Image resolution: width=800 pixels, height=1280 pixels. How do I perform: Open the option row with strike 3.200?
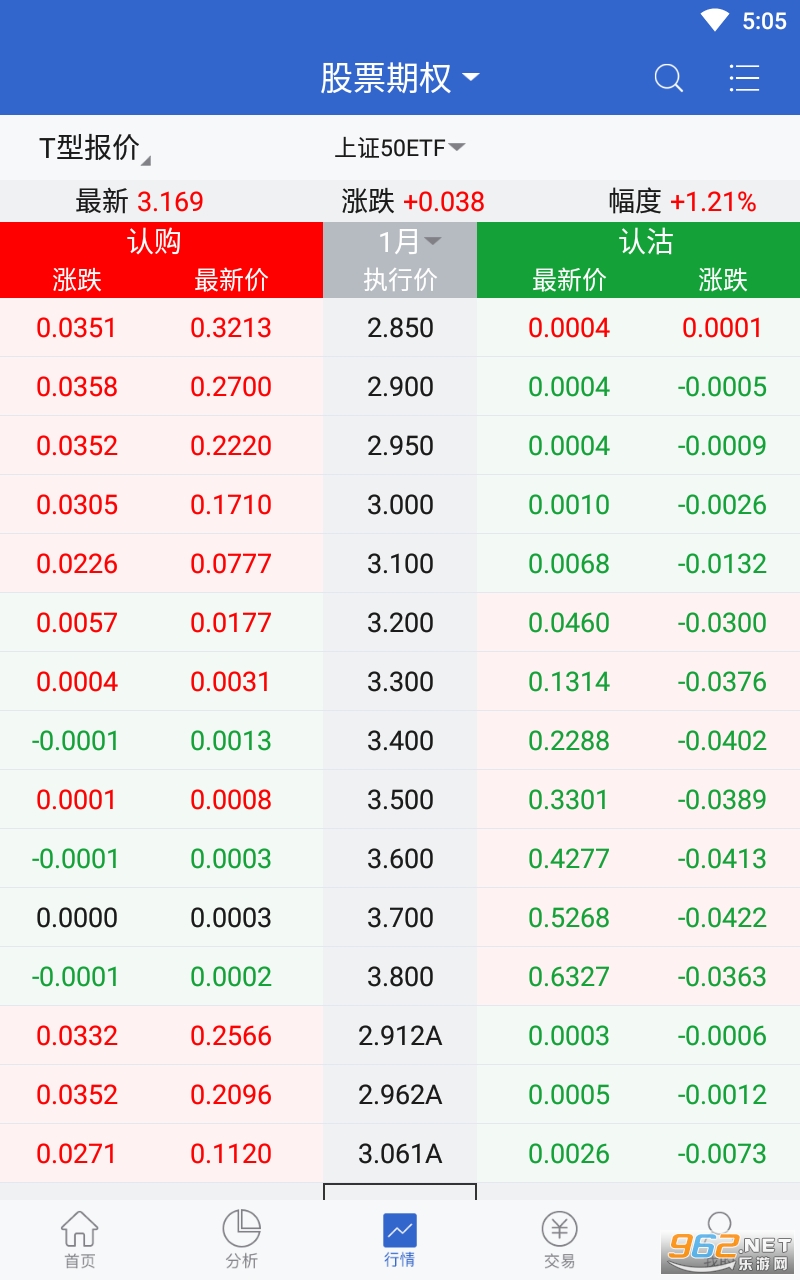[400, 623]
